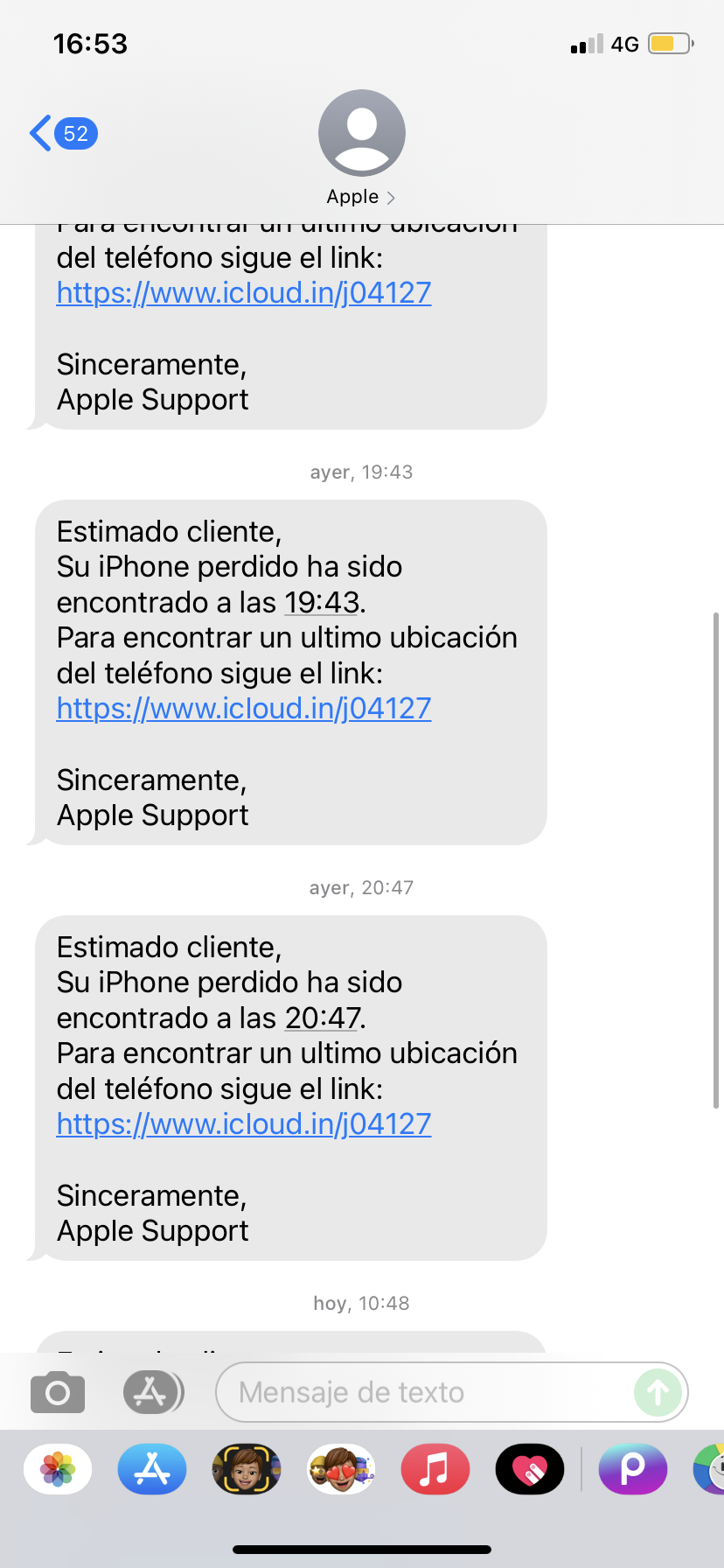Open the Photos iMessage app
The image size is (724, 1568).
58,1469
